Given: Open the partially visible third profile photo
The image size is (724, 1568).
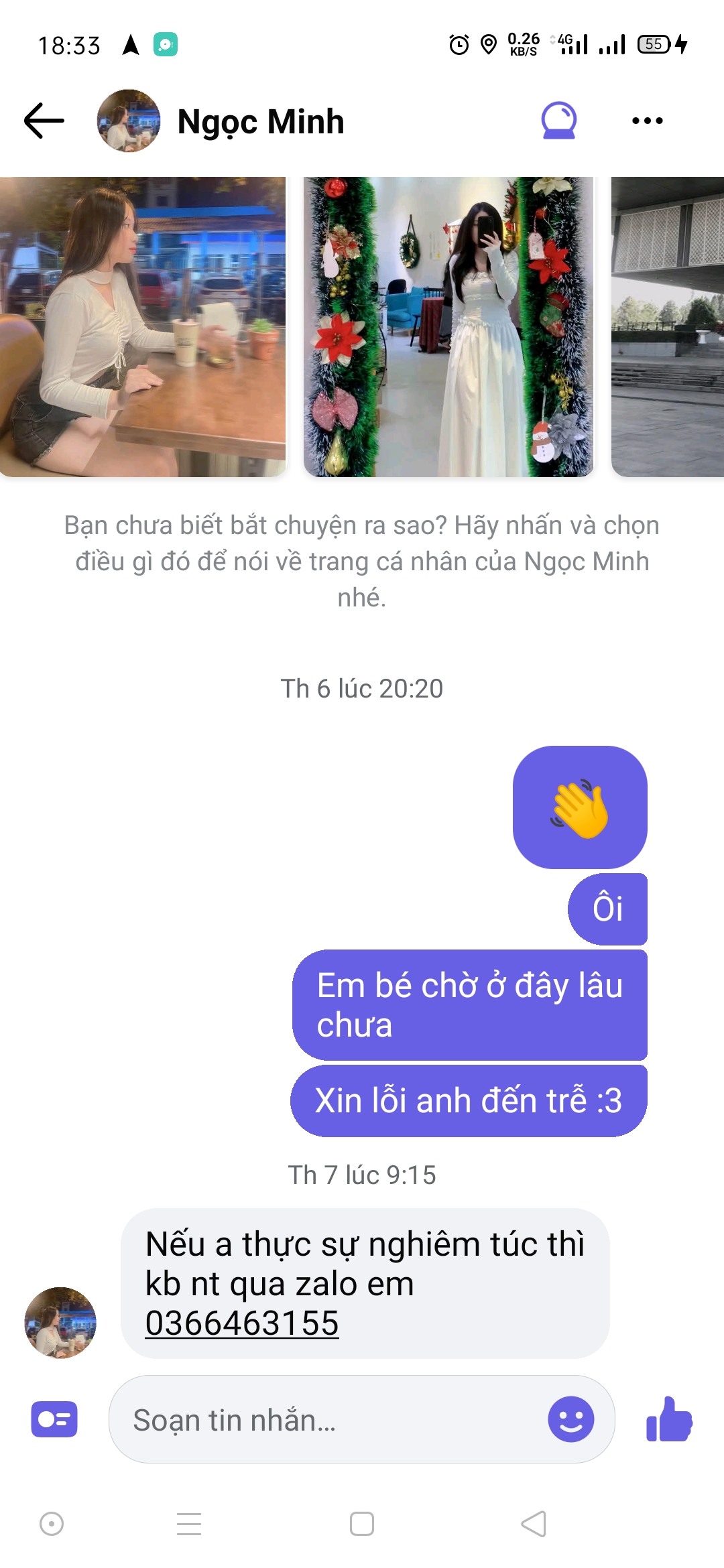Looking at the screenshot, I should [x=668, y=327].
